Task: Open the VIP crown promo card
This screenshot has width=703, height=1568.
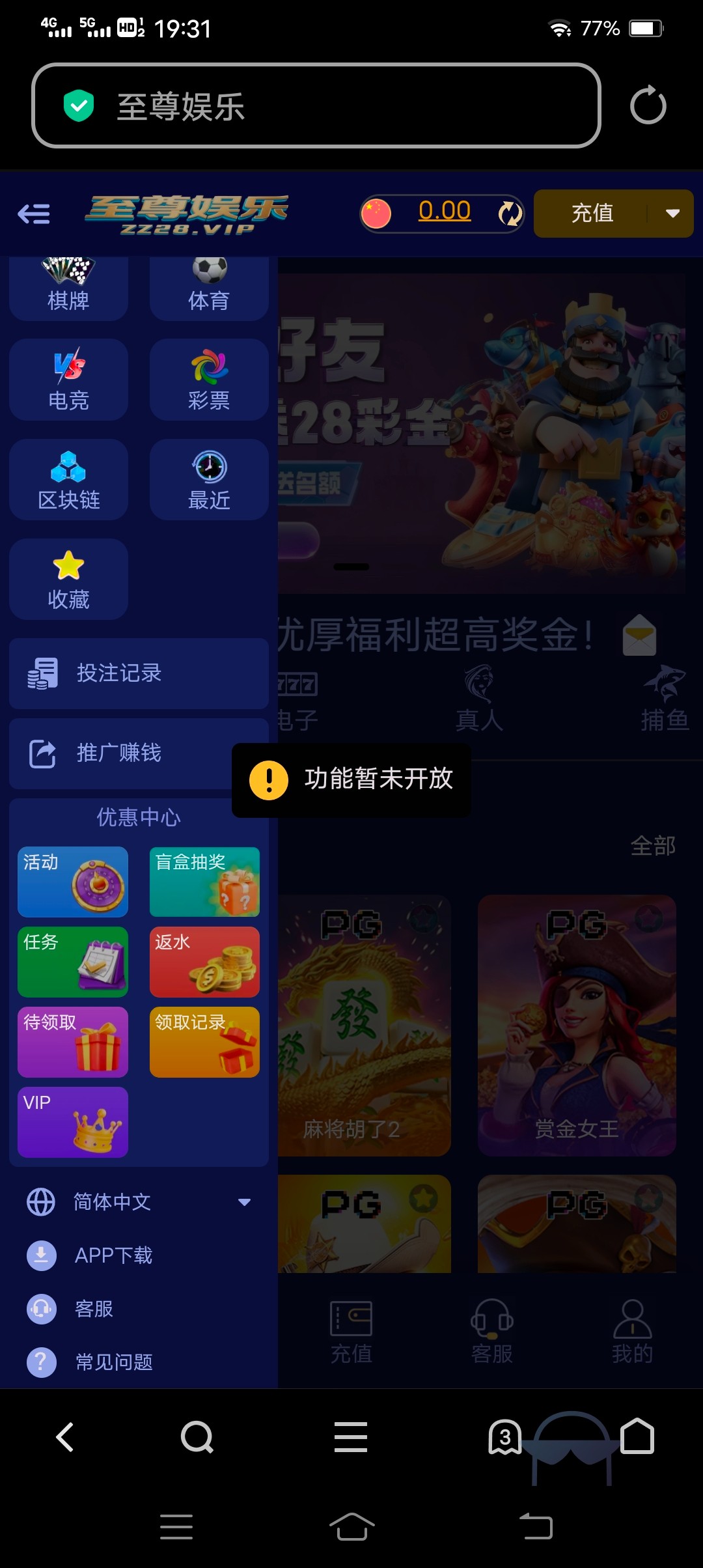Action: pyautogui.click(x=72, y=1122)
